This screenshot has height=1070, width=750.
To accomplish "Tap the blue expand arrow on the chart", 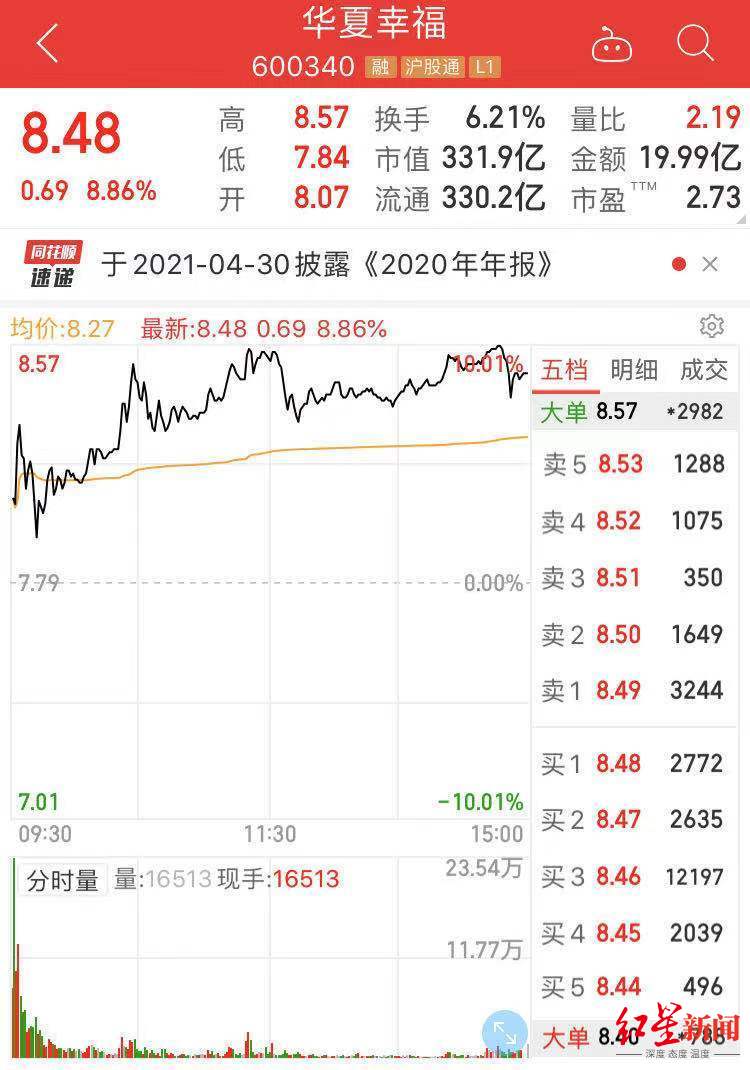I will point(506,1030).
